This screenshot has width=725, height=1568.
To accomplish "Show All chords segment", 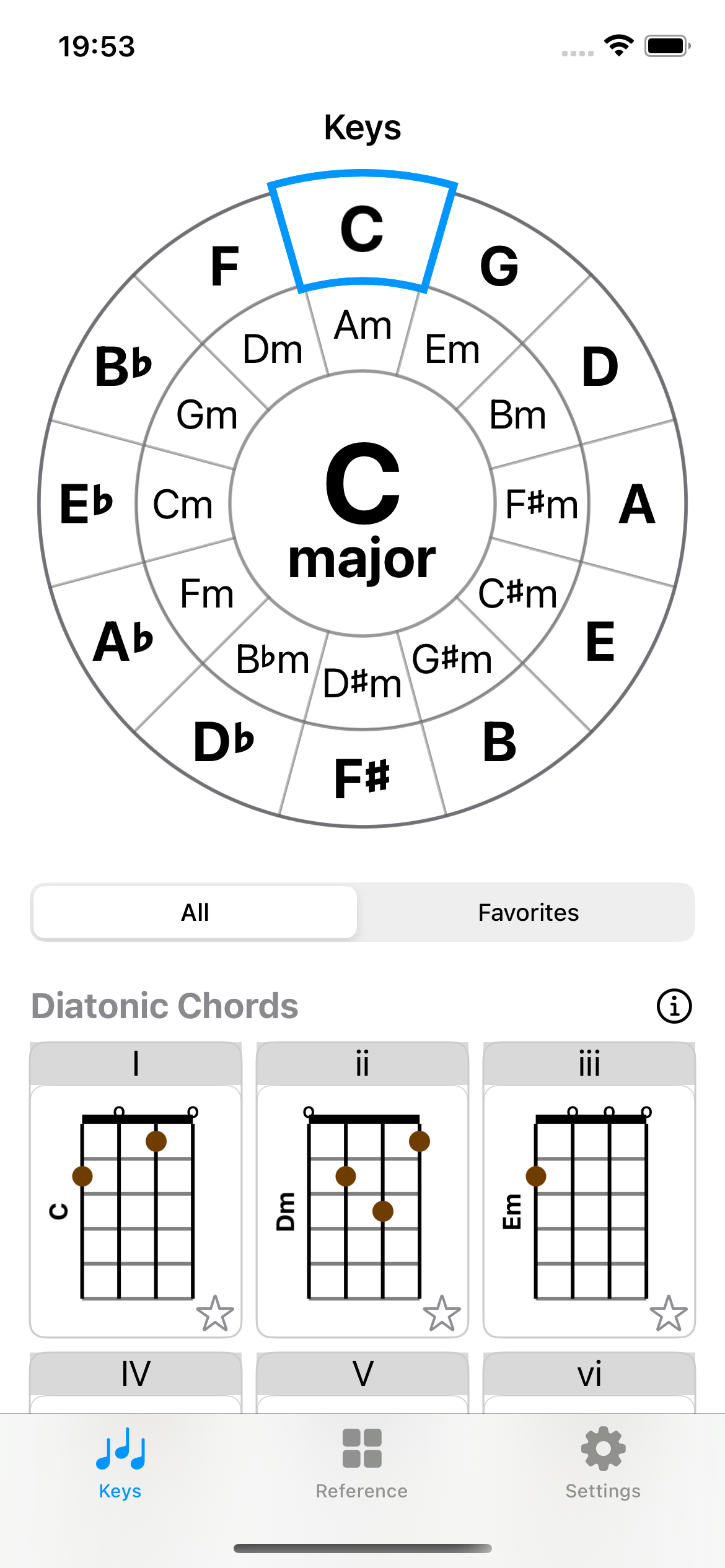I will pyautogui.click(x=195, y=912).
